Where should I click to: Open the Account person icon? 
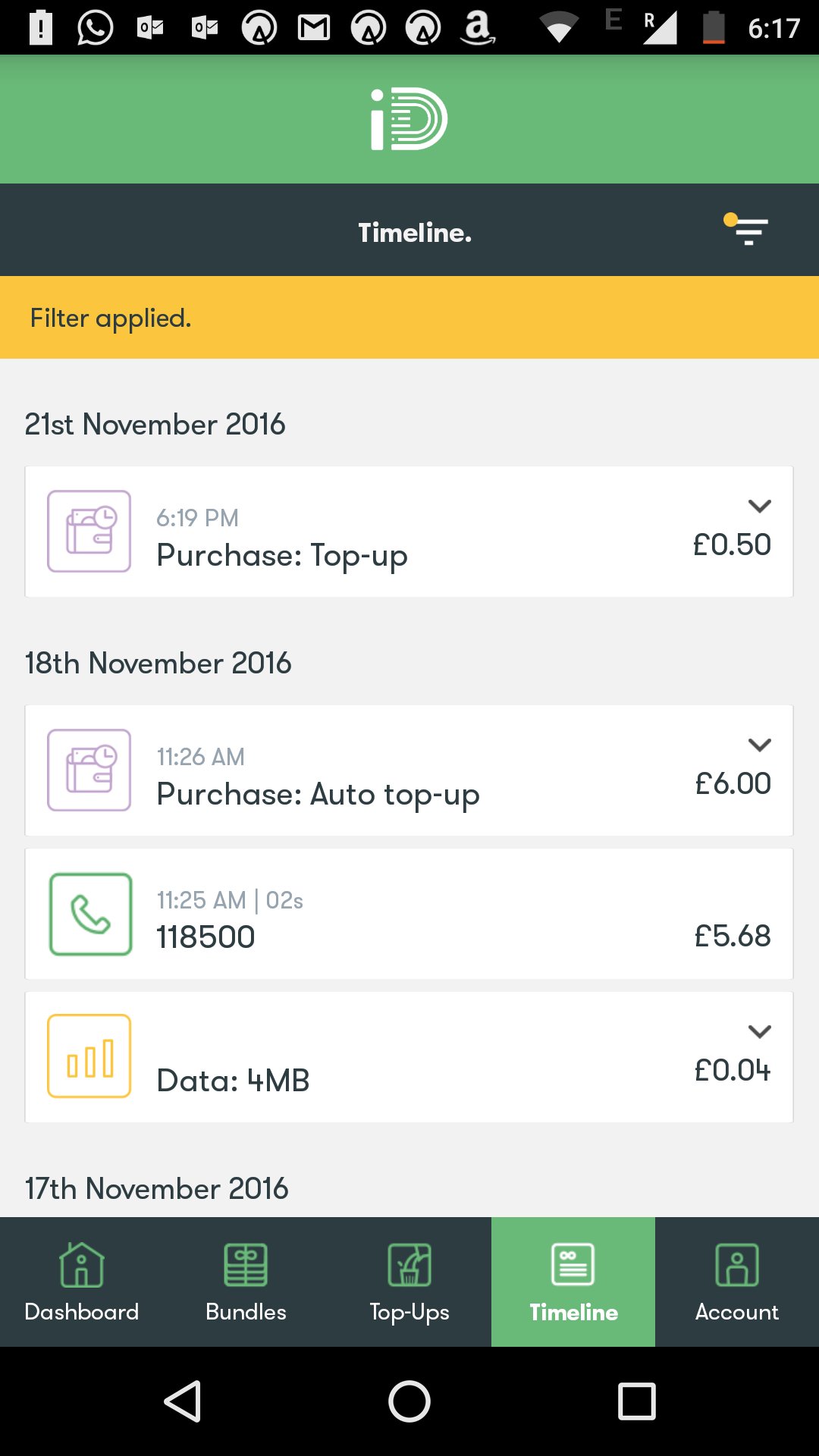tap(736, 1265)
